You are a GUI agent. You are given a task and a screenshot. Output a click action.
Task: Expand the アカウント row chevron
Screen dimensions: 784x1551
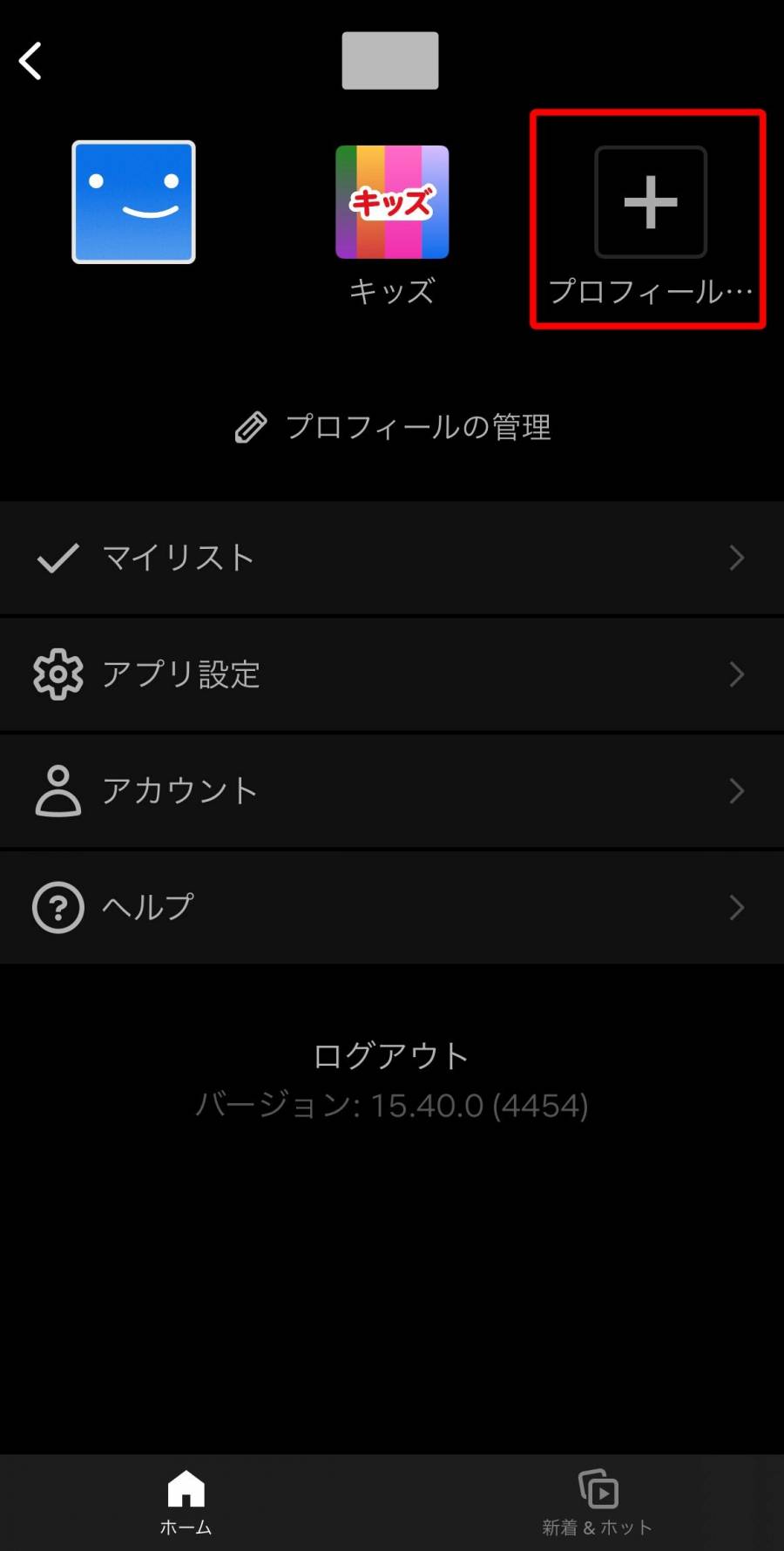(x=736, y=791)
